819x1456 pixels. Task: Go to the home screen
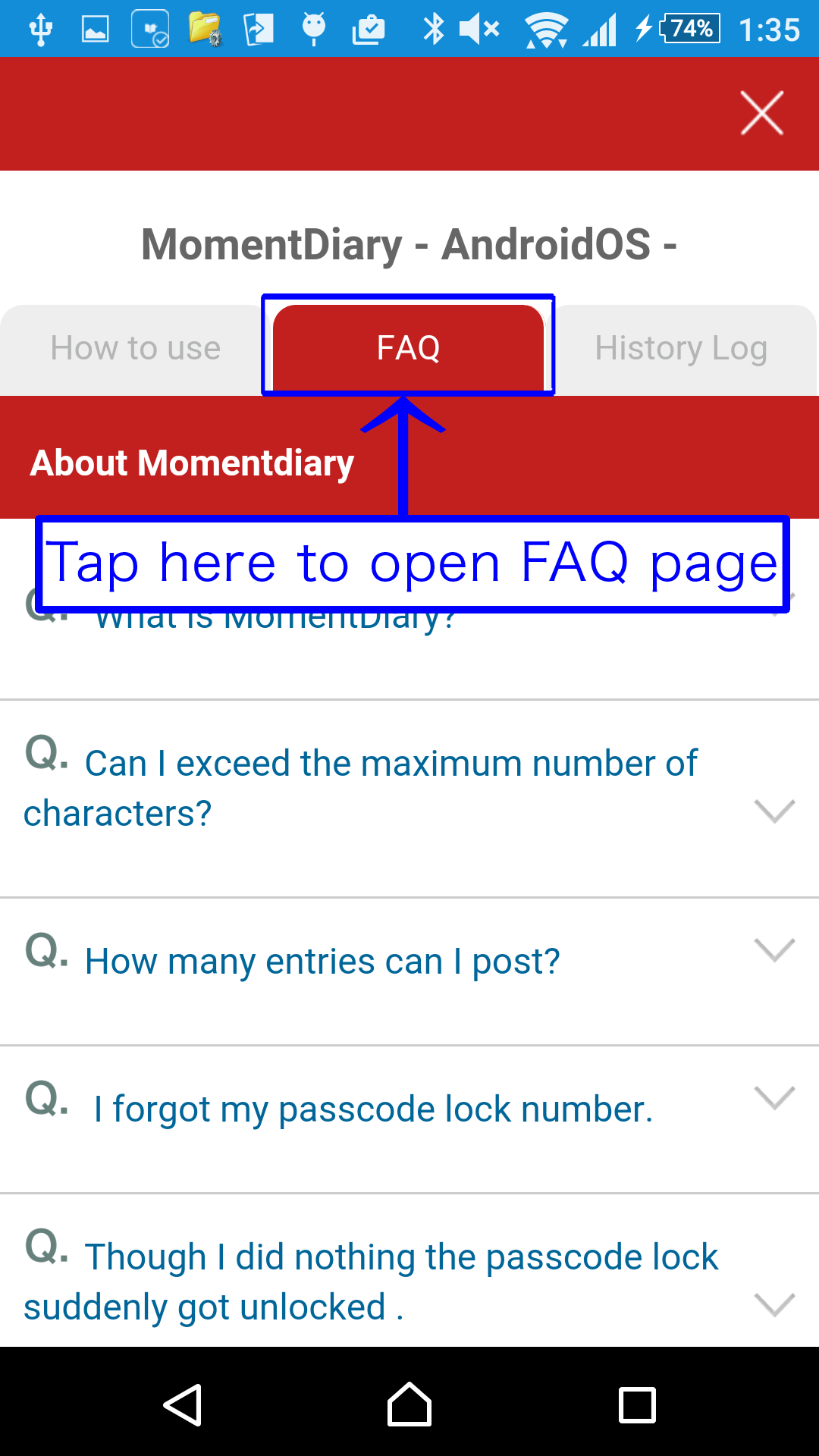click(409, 1404)
